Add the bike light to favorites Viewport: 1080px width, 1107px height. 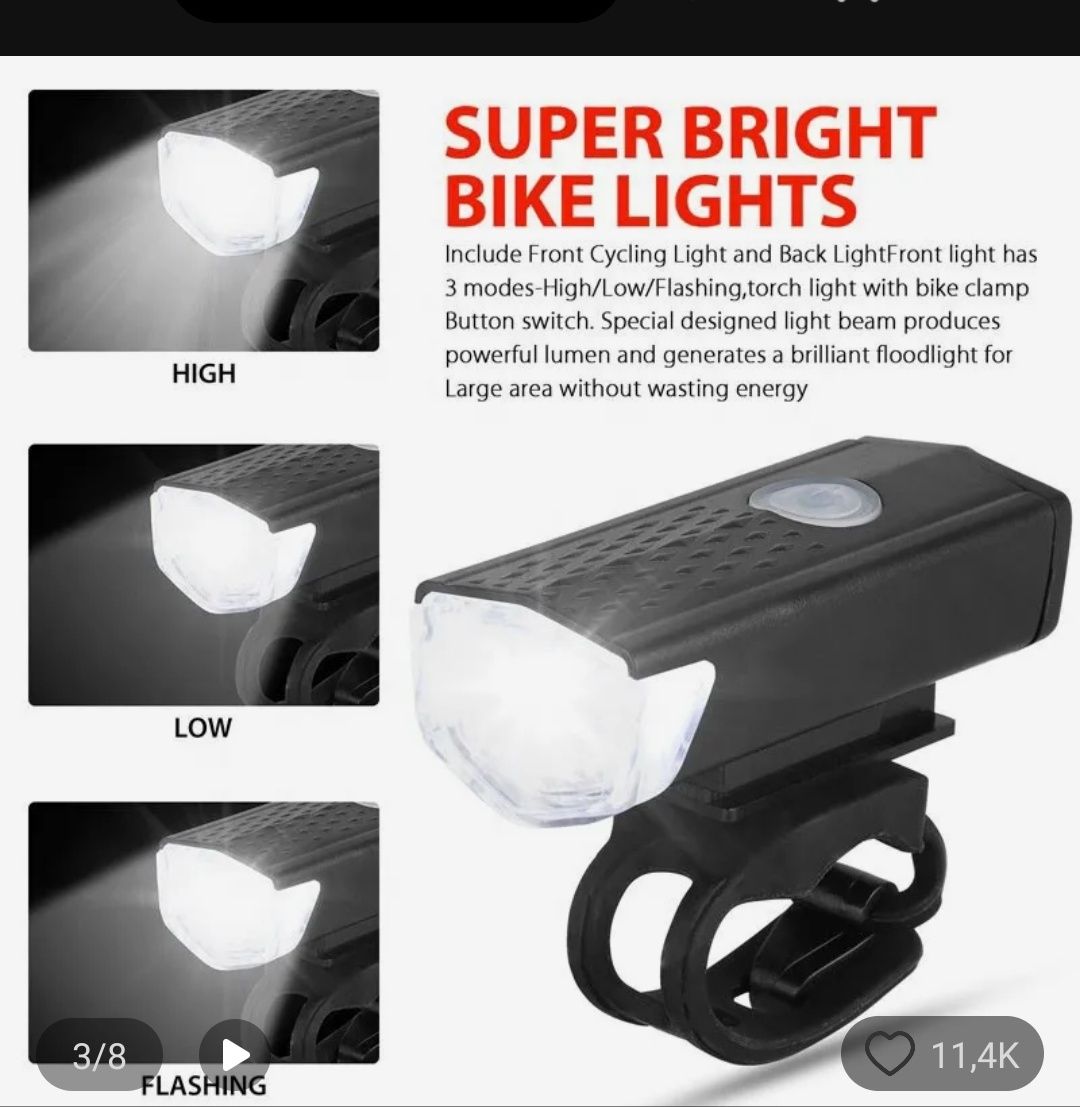[891, 1054]
